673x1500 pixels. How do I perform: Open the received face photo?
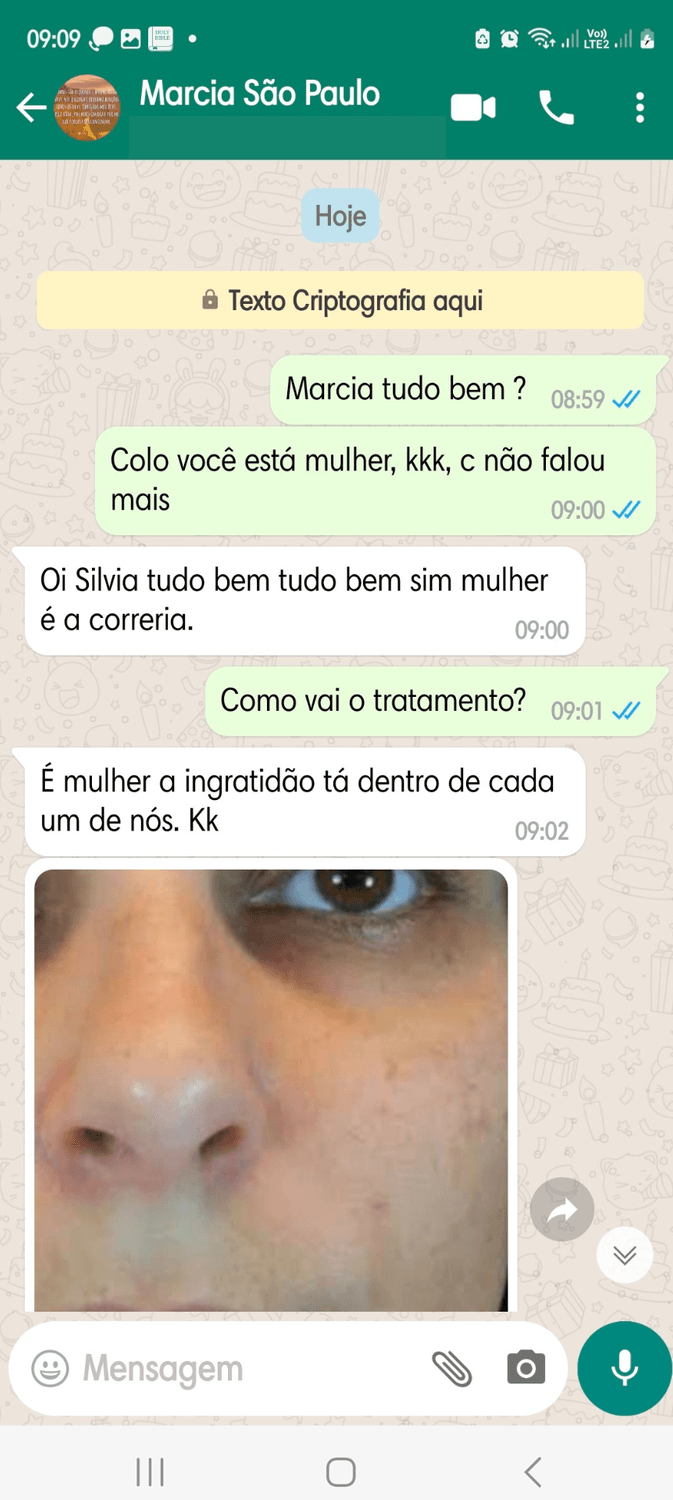pos(271,1089)
